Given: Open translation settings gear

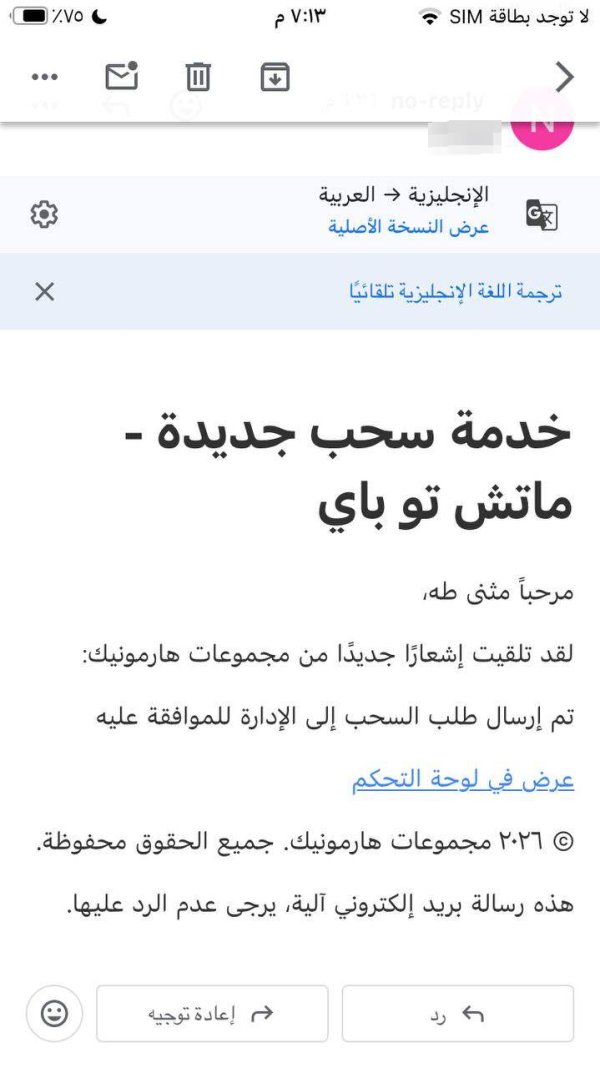Looking at the screenshot, I should tap(44, 215).
